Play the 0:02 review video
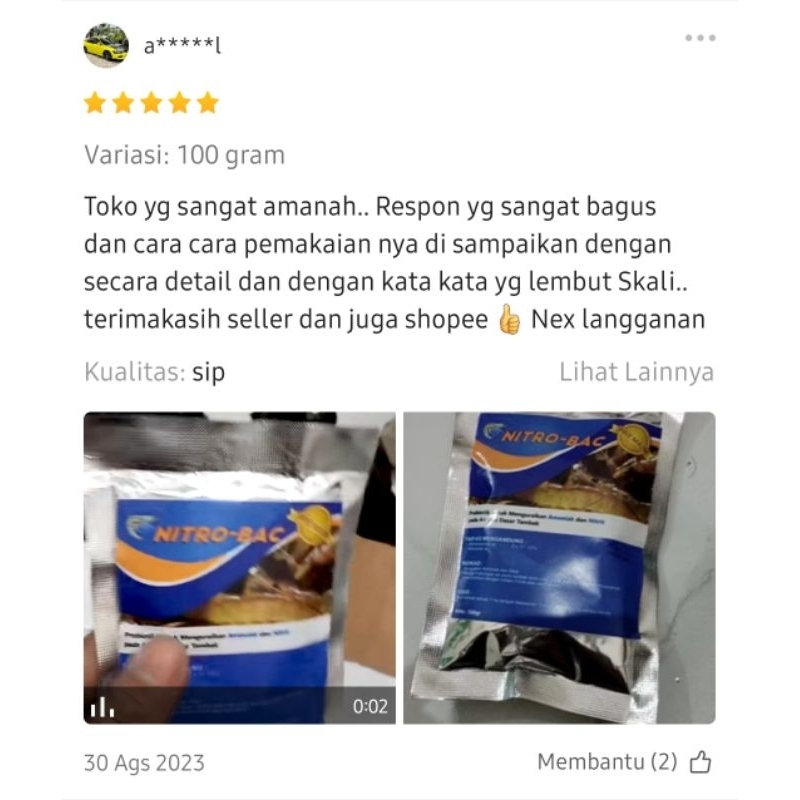Viewport: 800px width, 800px height. (x=239, y=567)
